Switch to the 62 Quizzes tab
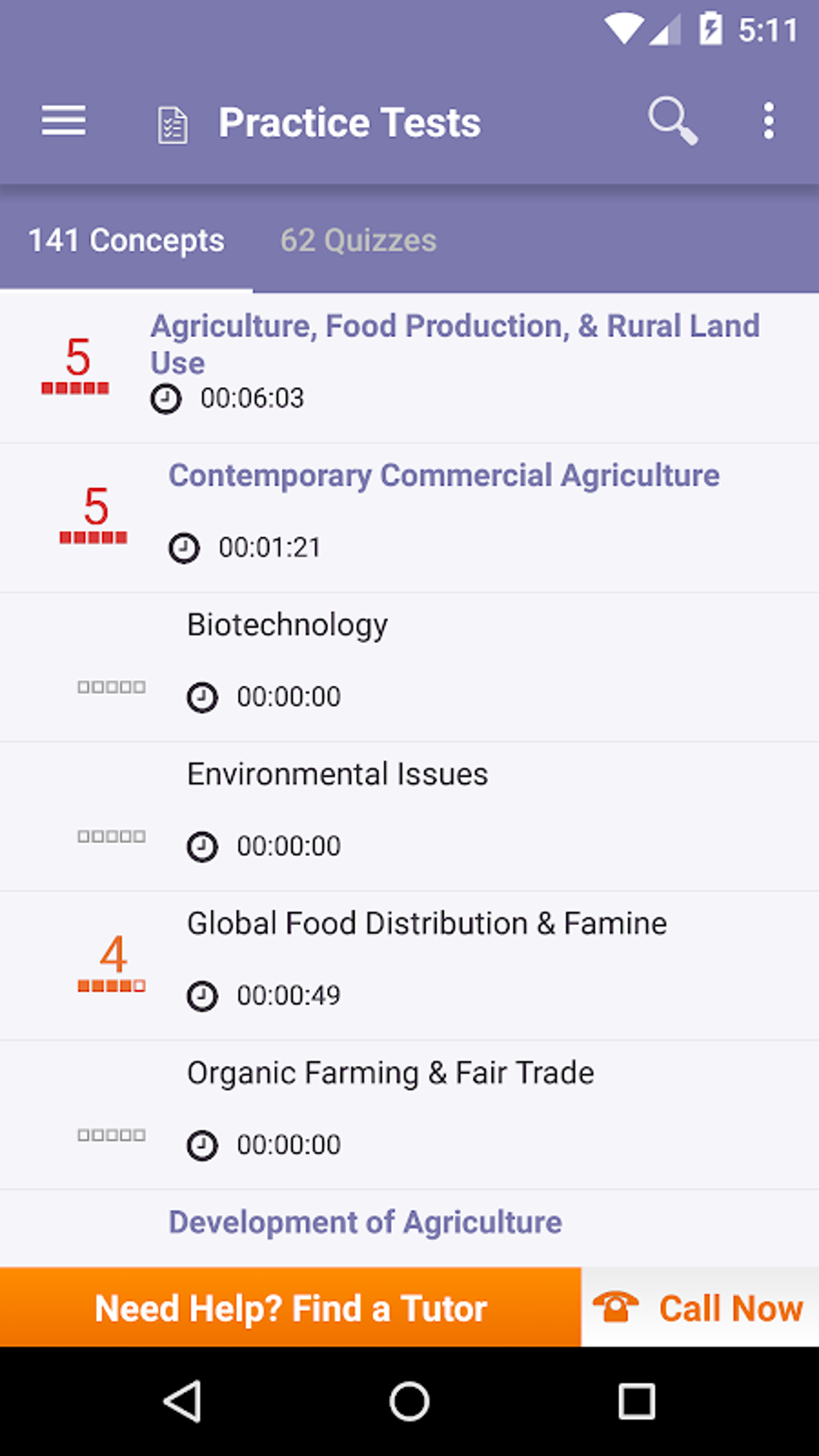819x1456 pixels. coord(358,240)
